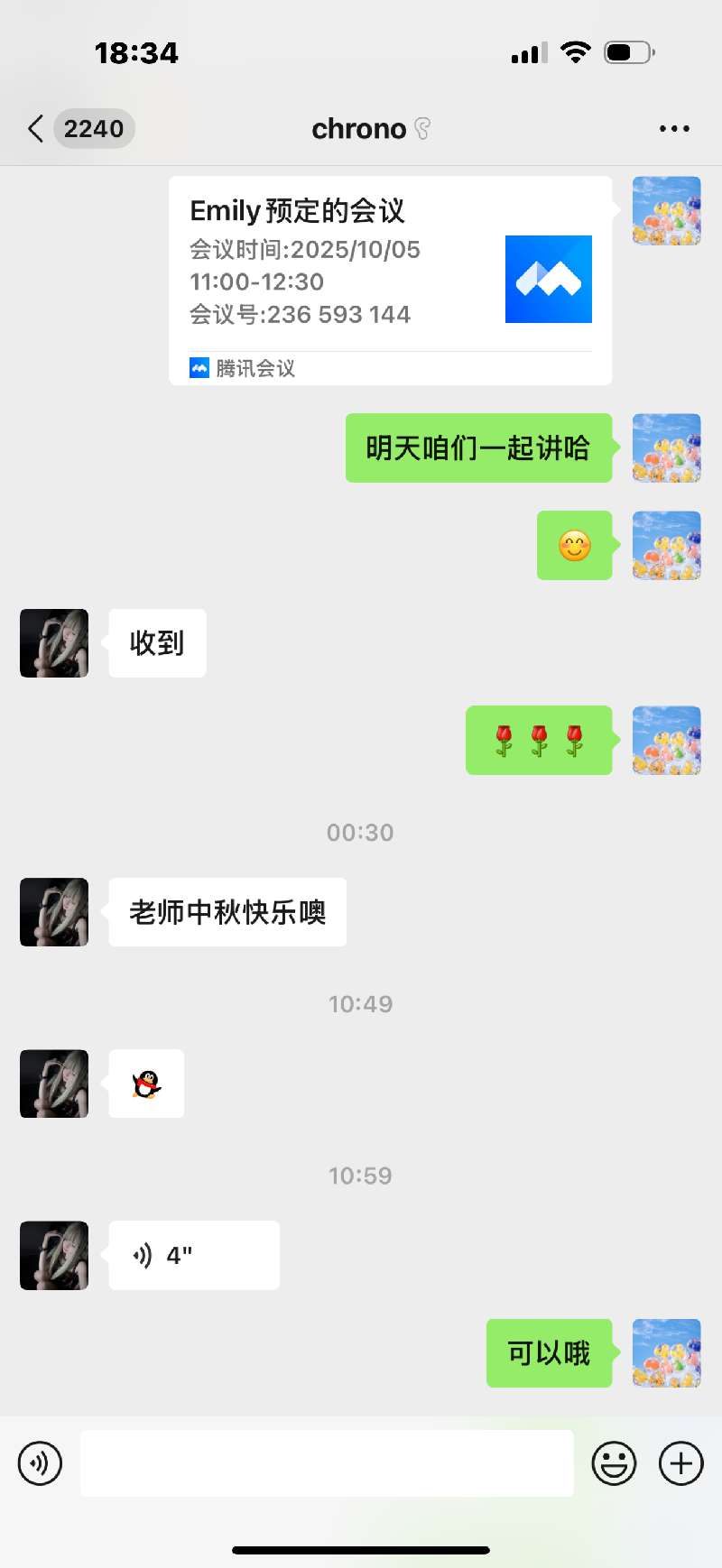The height and width of the screenshot is (1568, 722).
Task: Open Emily's Tencent Meeting invitation card
Action: pos(390,281)
